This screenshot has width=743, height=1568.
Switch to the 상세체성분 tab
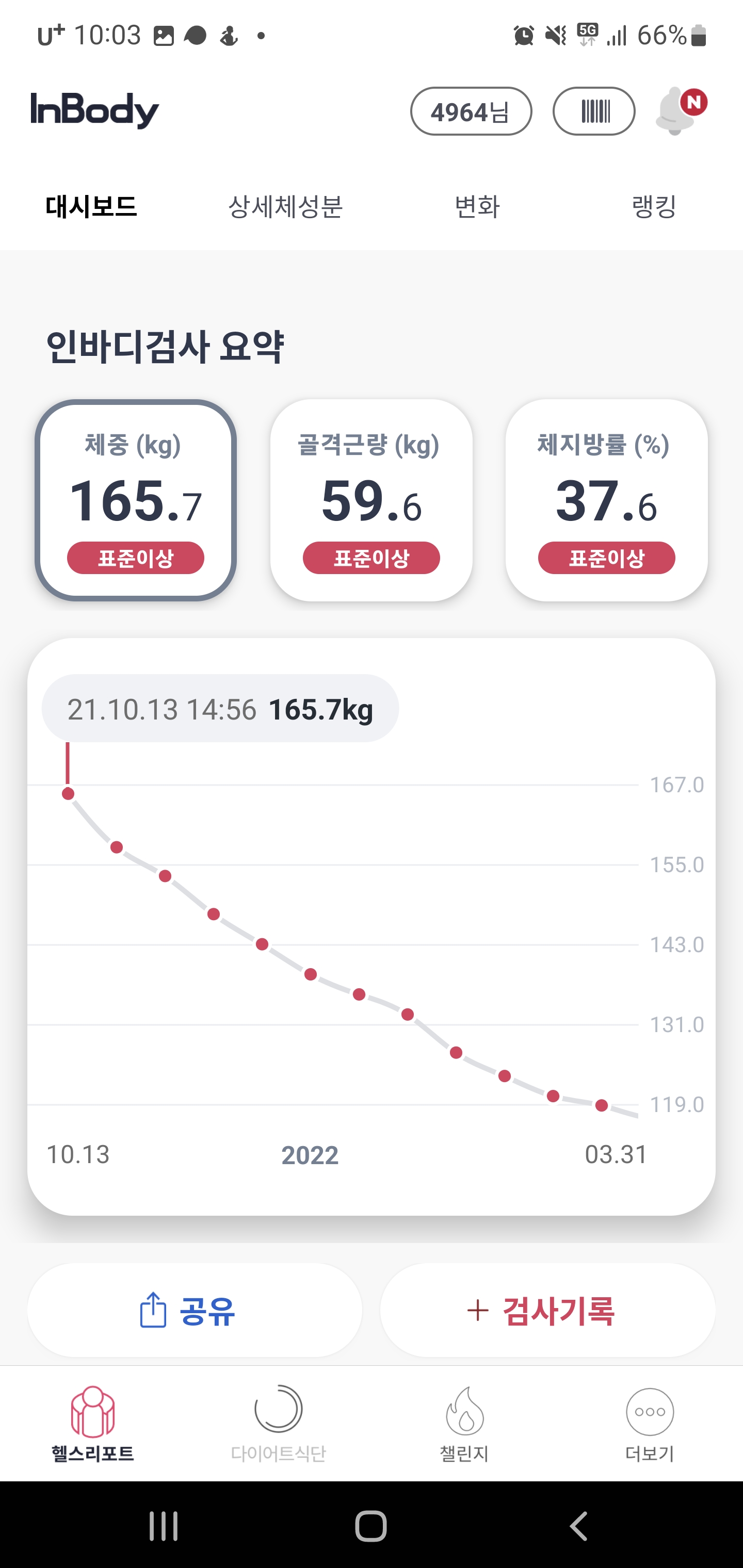point(285,207)
